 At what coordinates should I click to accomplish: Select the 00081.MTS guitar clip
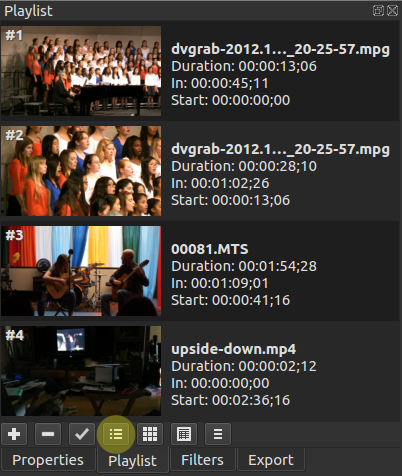(x=200, y=271)
